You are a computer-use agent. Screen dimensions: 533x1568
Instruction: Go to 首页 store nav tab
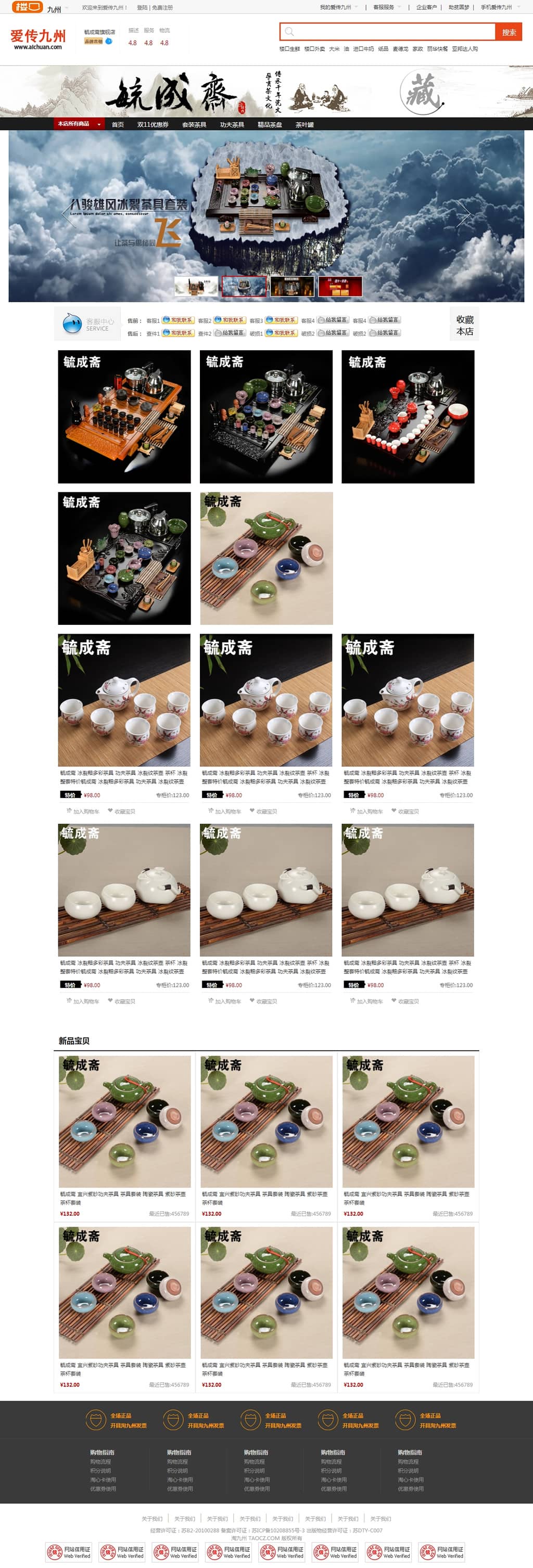(x=118, y=125)
